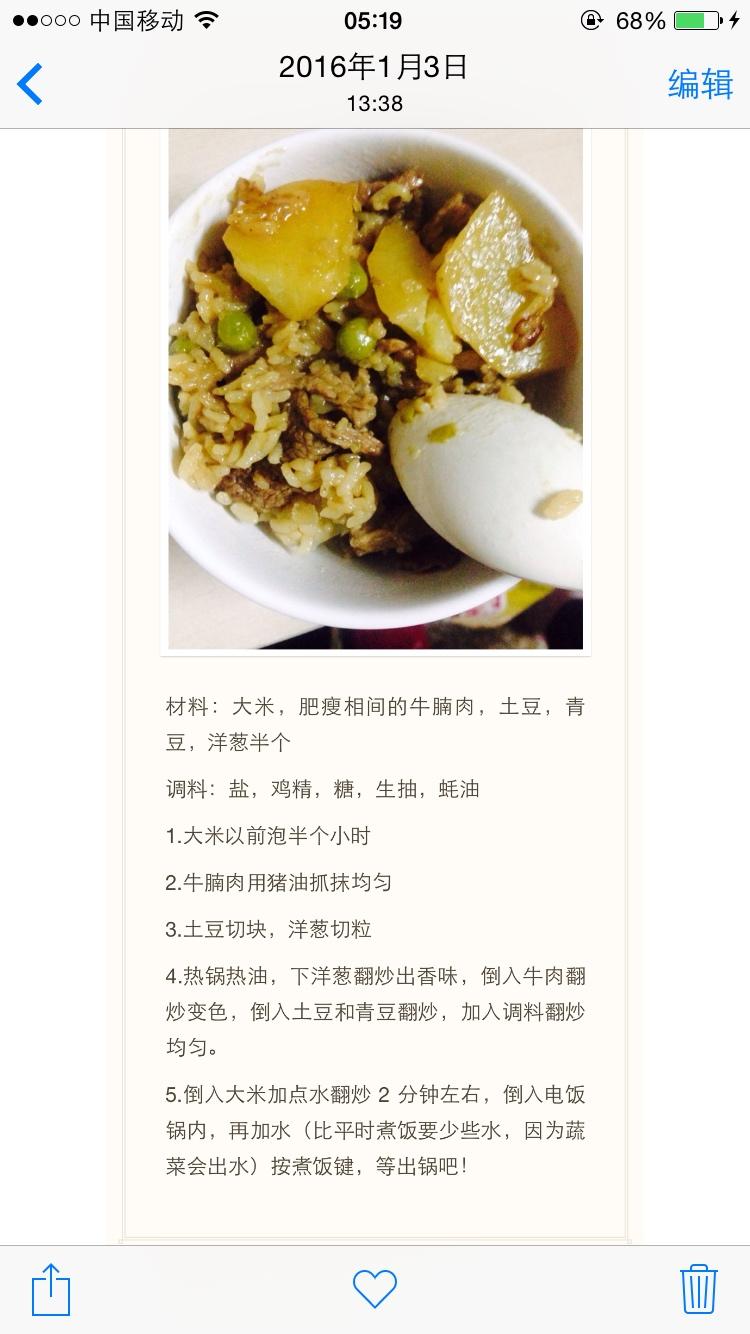Share this photo

tap(51, 1289)
